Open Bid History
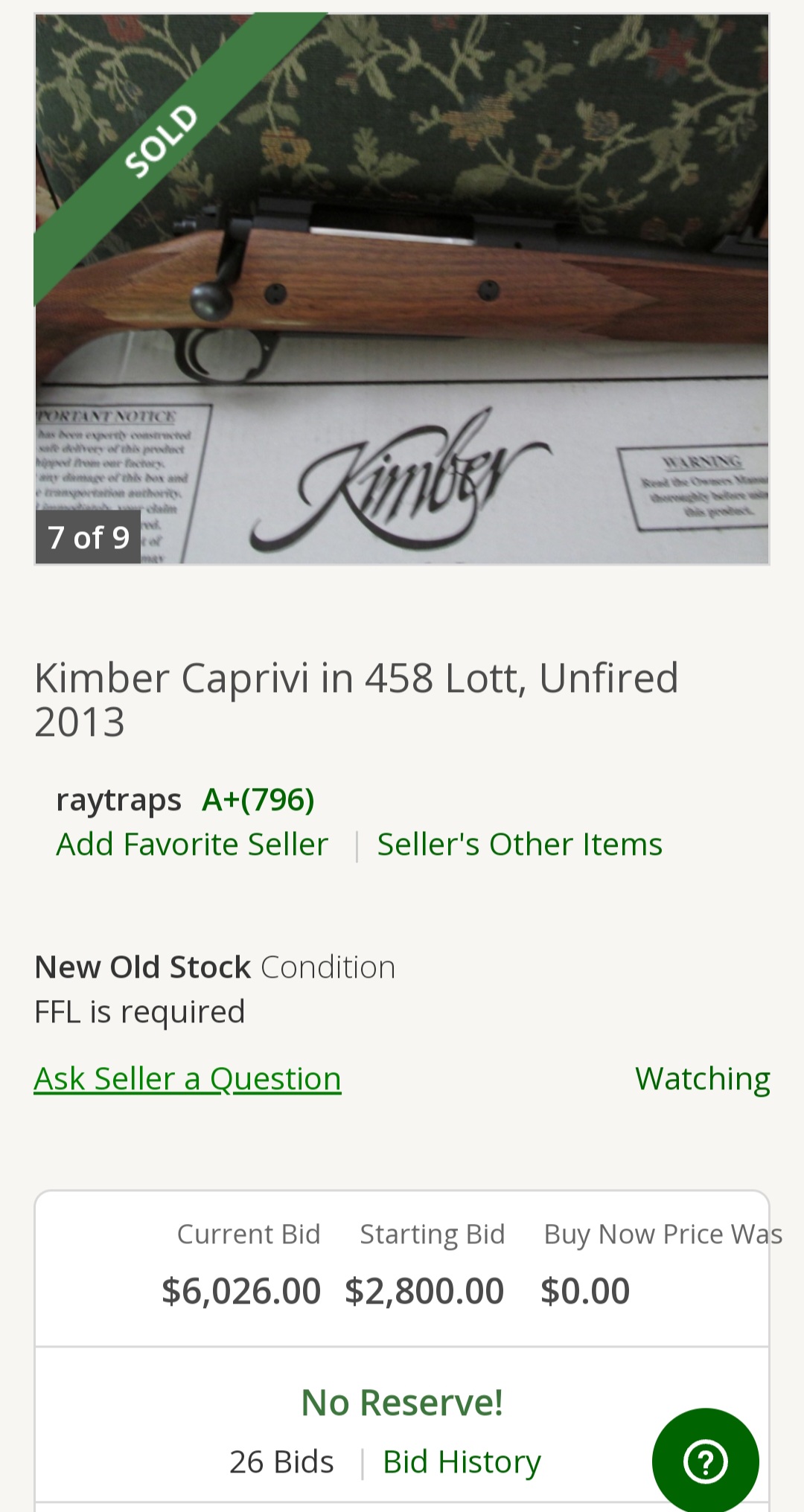804x1512 pixels. pyautogui.click(x=462, y=1462)
